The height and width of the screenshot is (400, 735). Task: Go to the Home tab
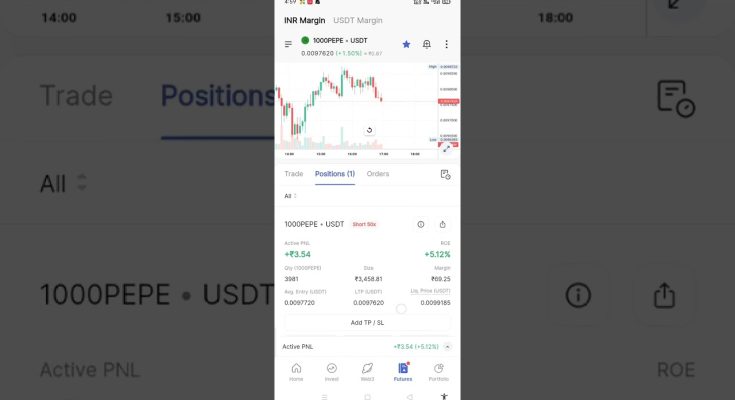pyautogui.click(x=296, y=372)
